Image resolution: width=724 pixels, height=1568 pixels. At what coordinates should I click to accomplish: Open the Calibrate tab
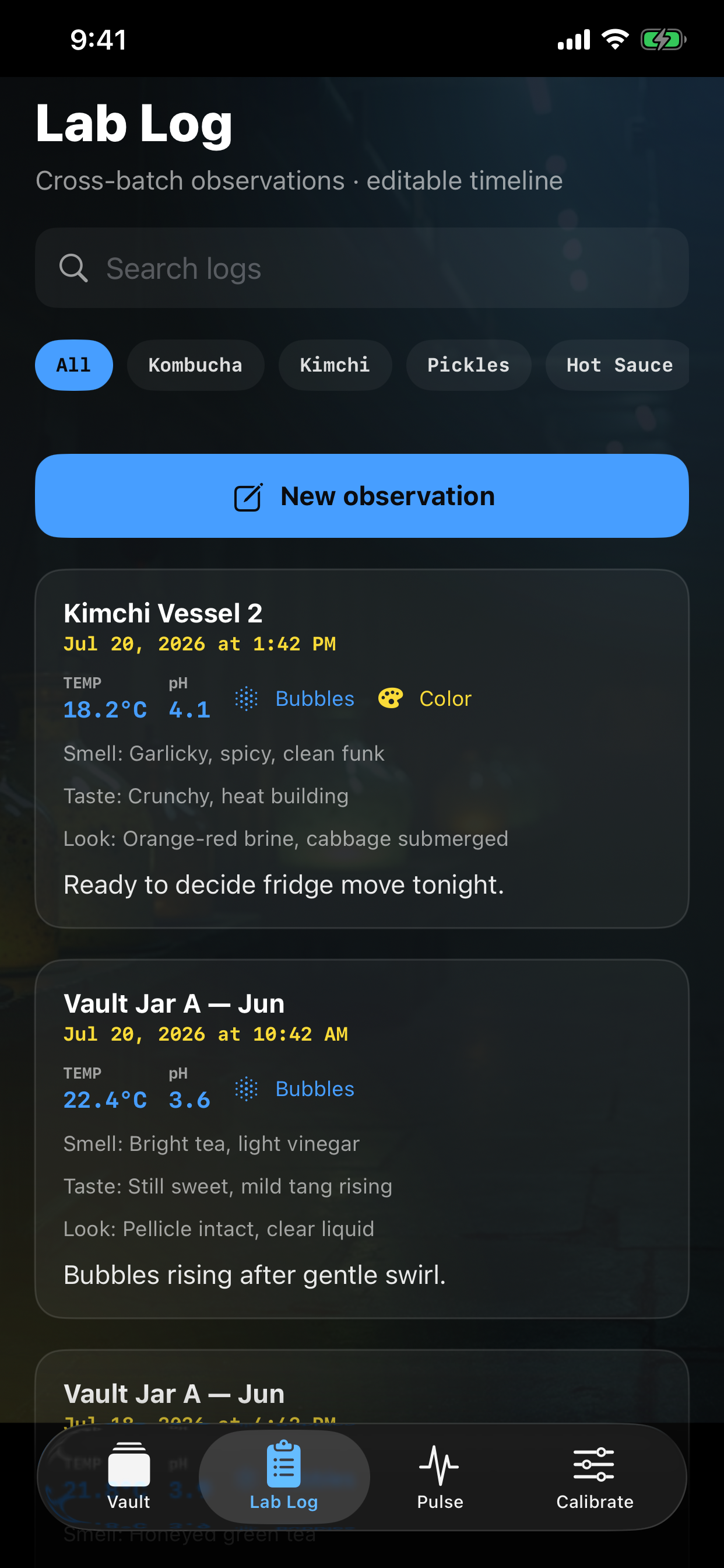click(x=595, y=1476)
